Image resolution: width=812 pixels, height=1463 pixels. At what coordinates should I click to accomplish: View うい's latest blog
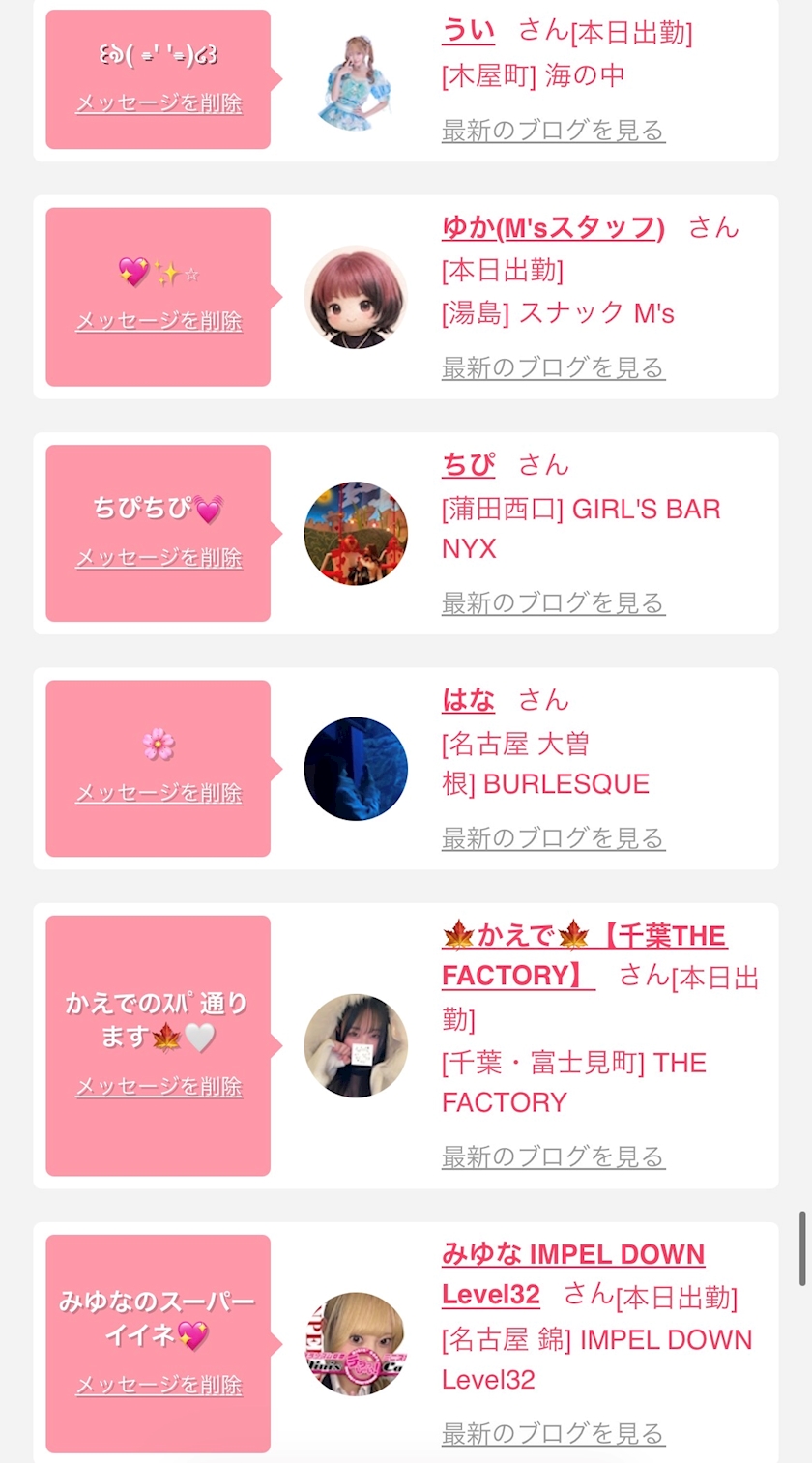click(553, 131)
